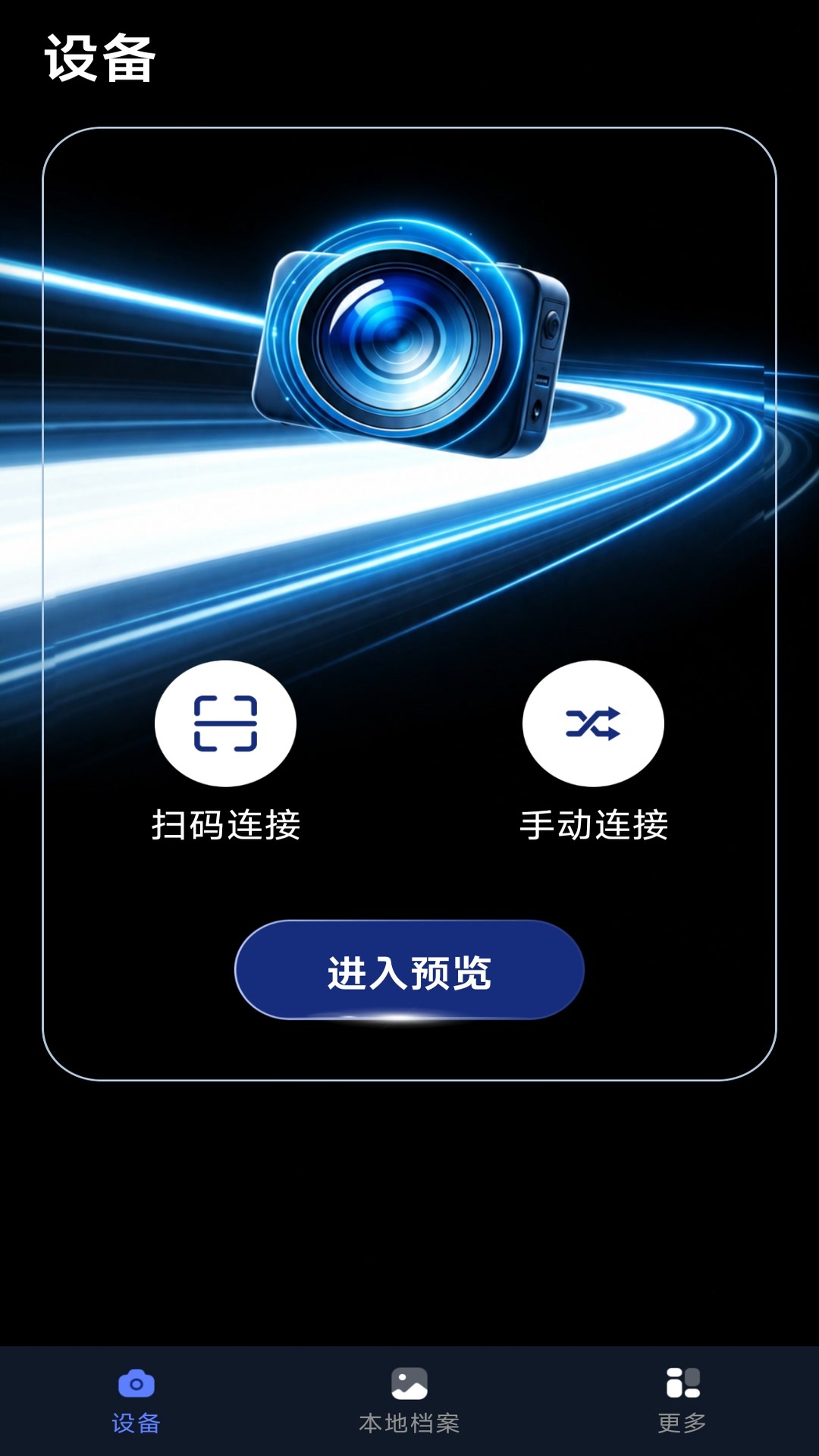
Task: Open the 更多 tab
Action: pyautogui.click(x=682, y=1401)
